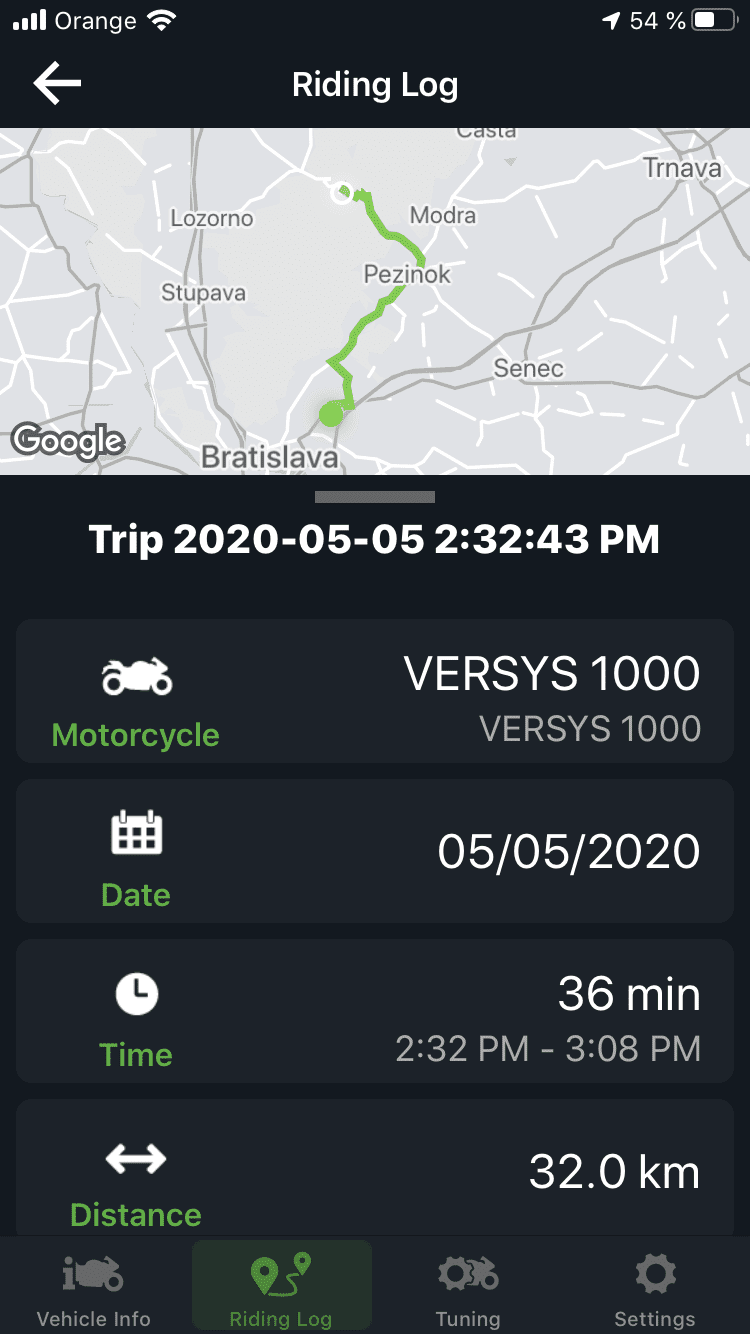Tap the trip route map
The image size is (750, 1334).
(x=375, y=300)
